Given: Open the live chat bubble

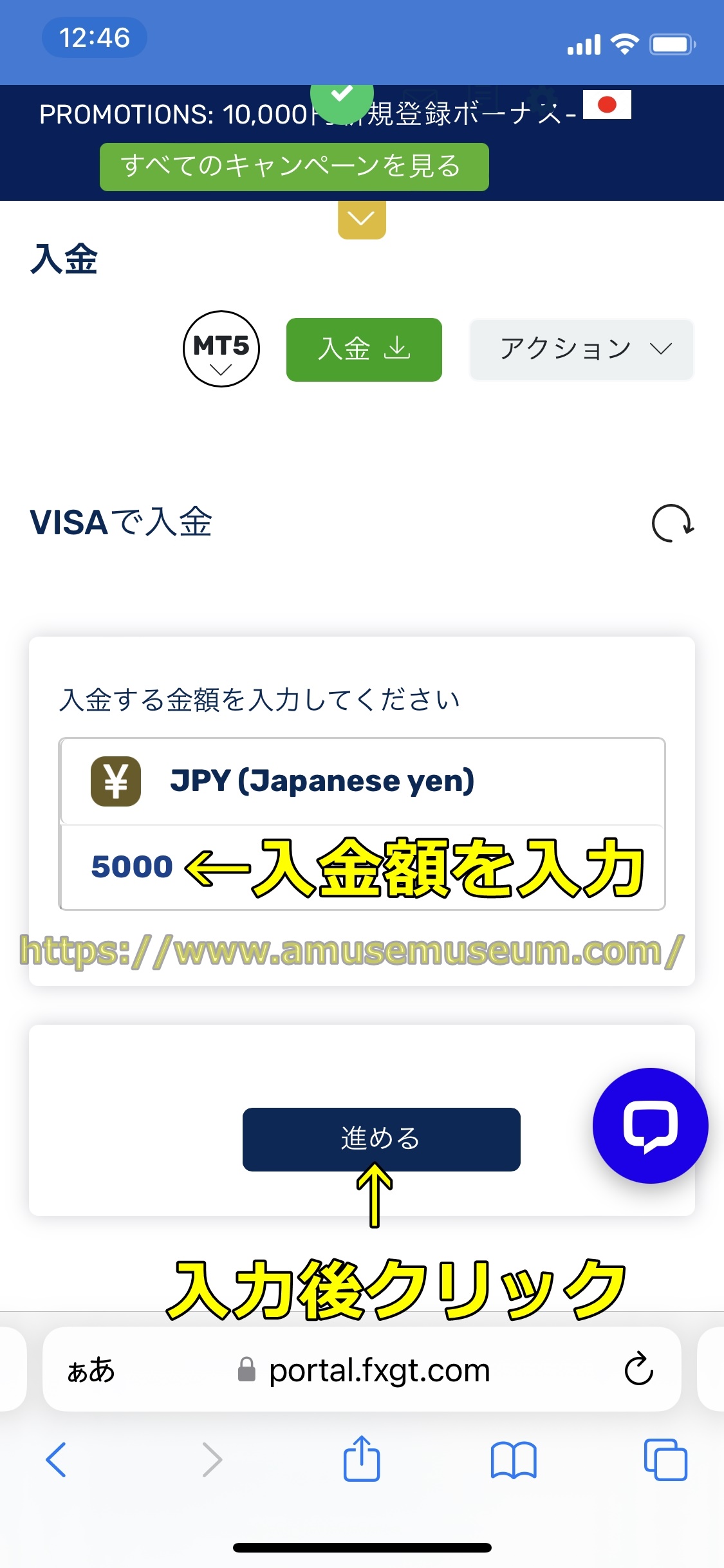Looking at the screenshot, I should [650, 1125].
